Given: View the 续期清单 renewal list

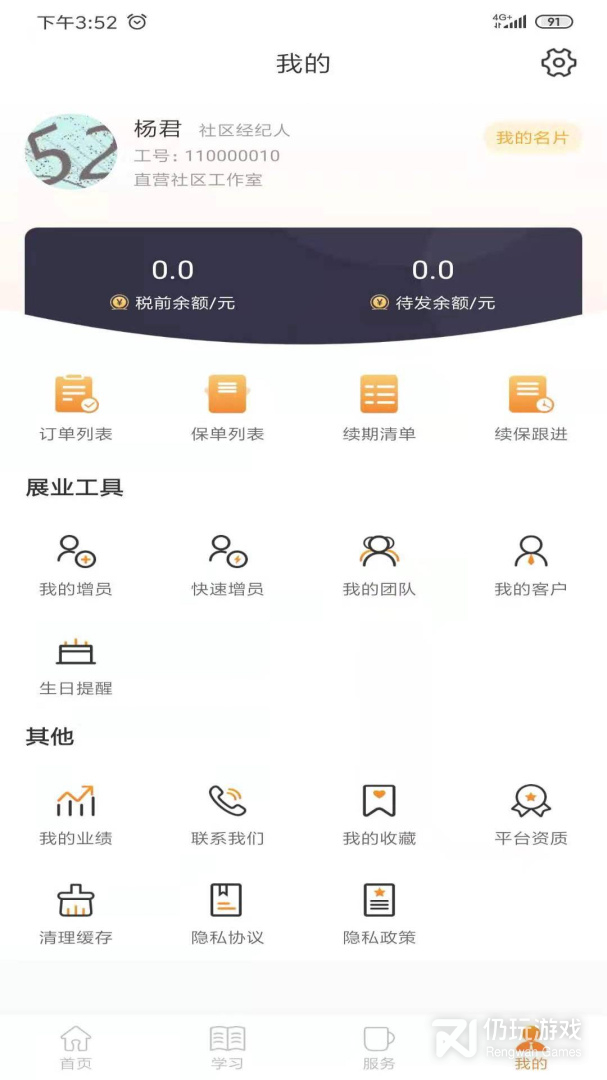Looking at the screenshot, I should [379, 407].
